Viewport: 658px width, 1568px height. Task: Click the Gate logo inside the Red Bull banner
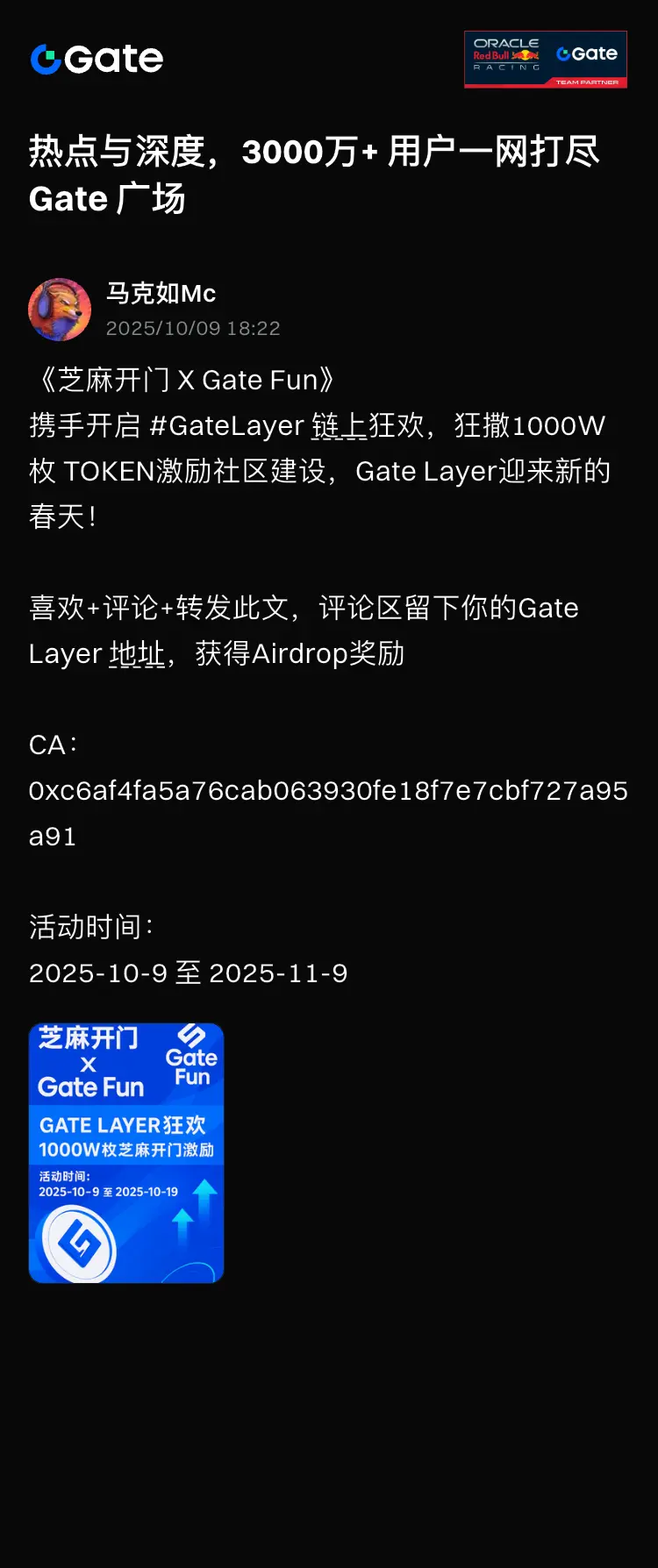click(589, 54)
